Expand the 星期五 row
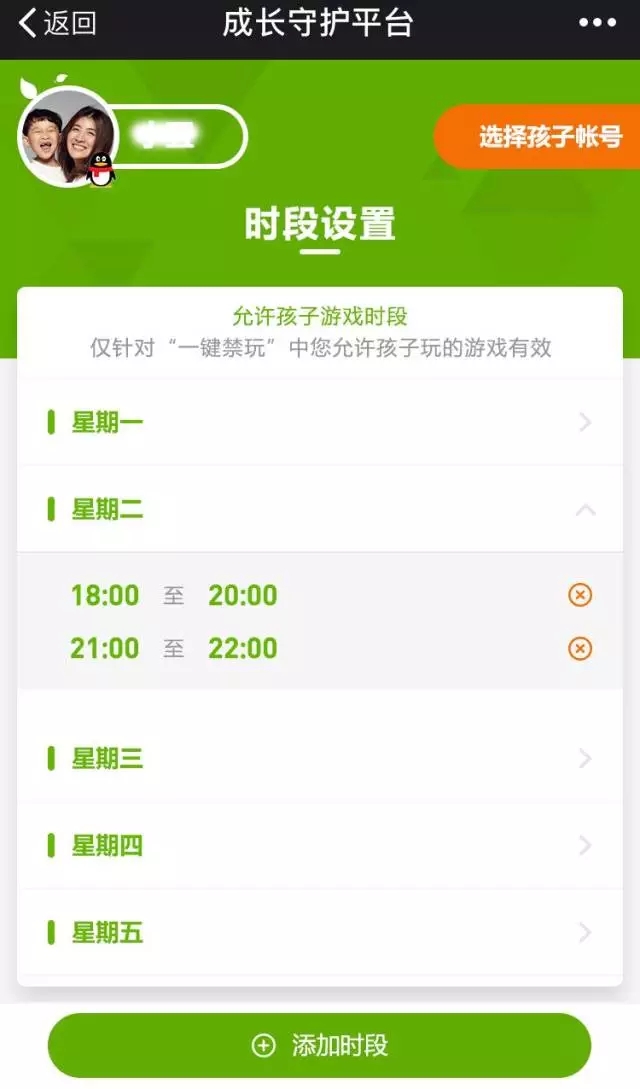The width and height of the screenshot is (640, 1089). [320, 933]
